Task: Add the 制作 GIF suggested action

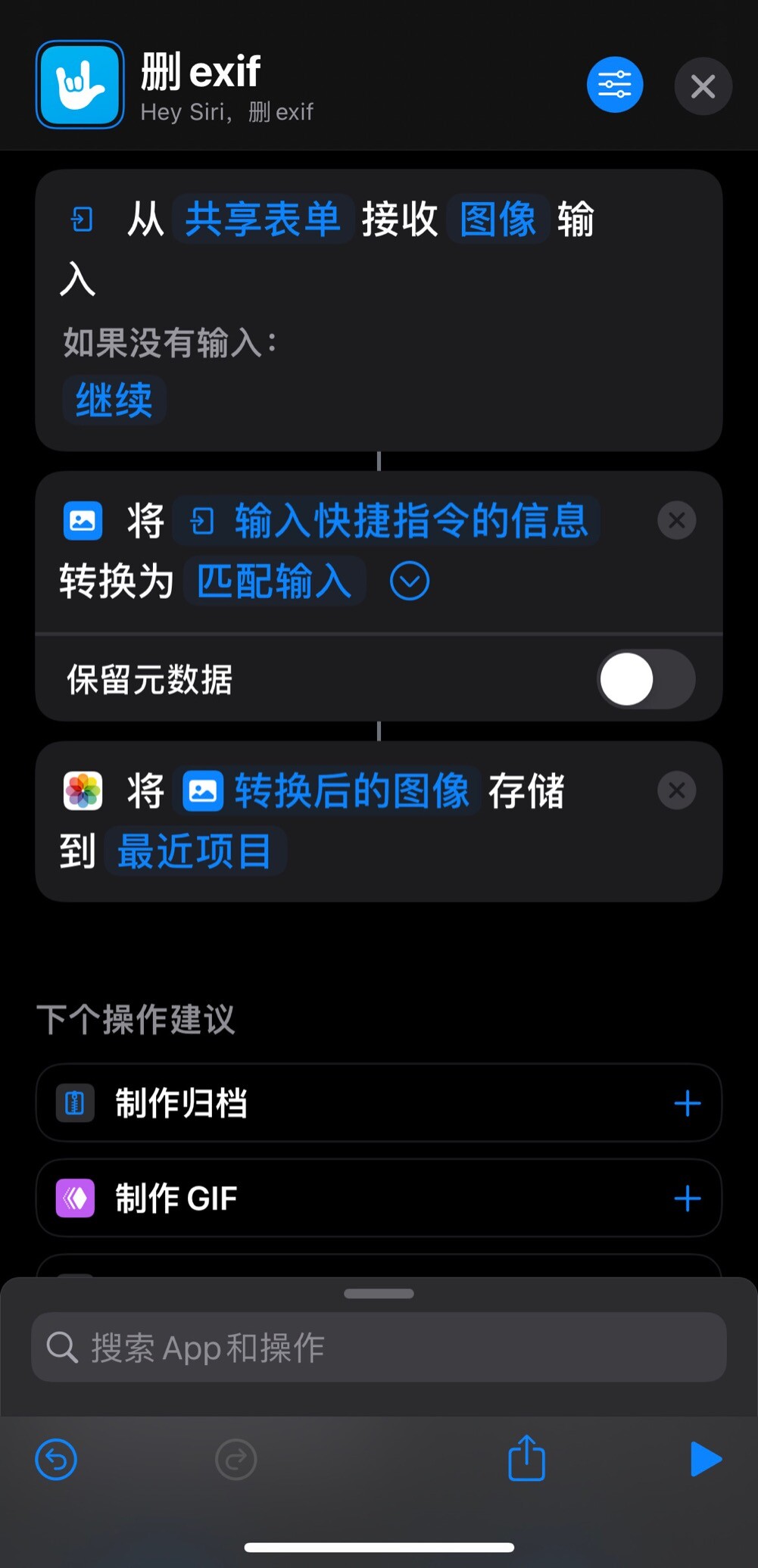Action: click(687, 1199)
